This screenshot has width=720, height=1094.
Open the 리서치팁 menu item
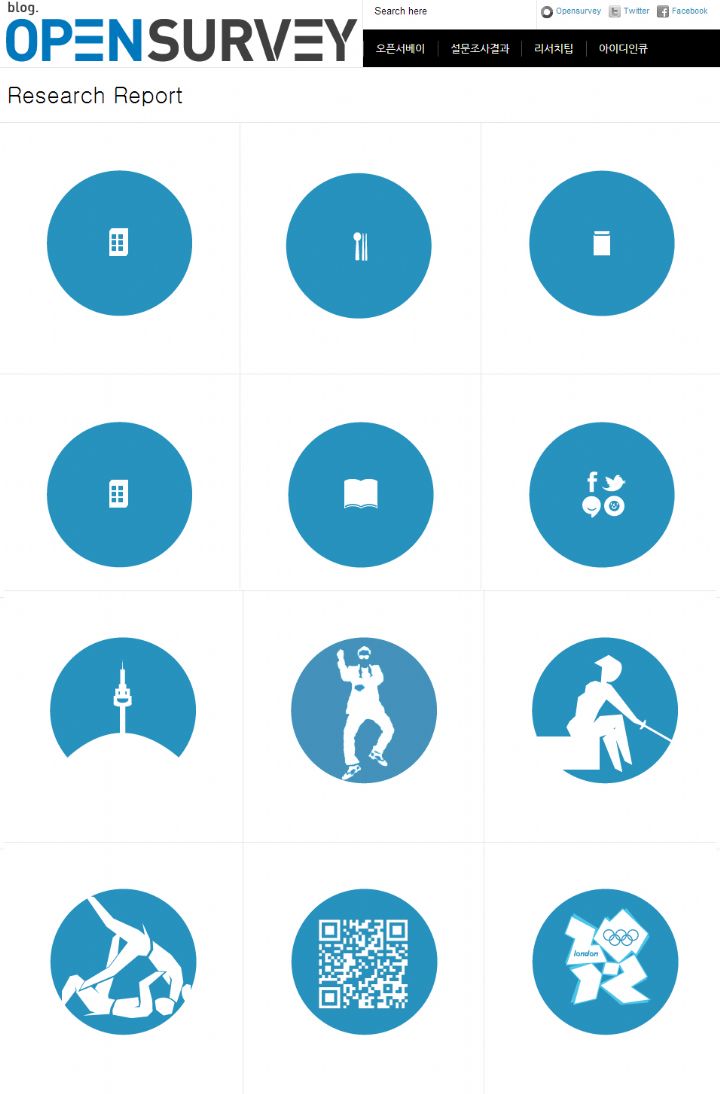(554, 48)
